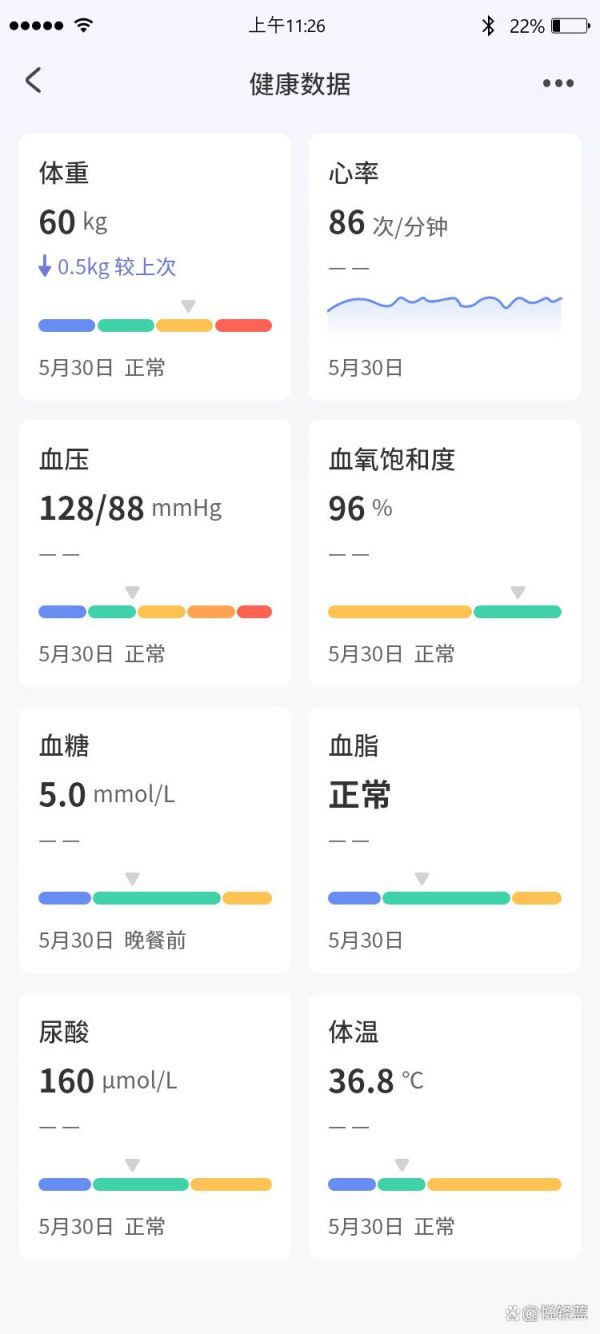Image resolution: width=600 pixels, height=1334 pixels.
Task: Open the 体重 weight card
Action: click(x=155, y=267)
